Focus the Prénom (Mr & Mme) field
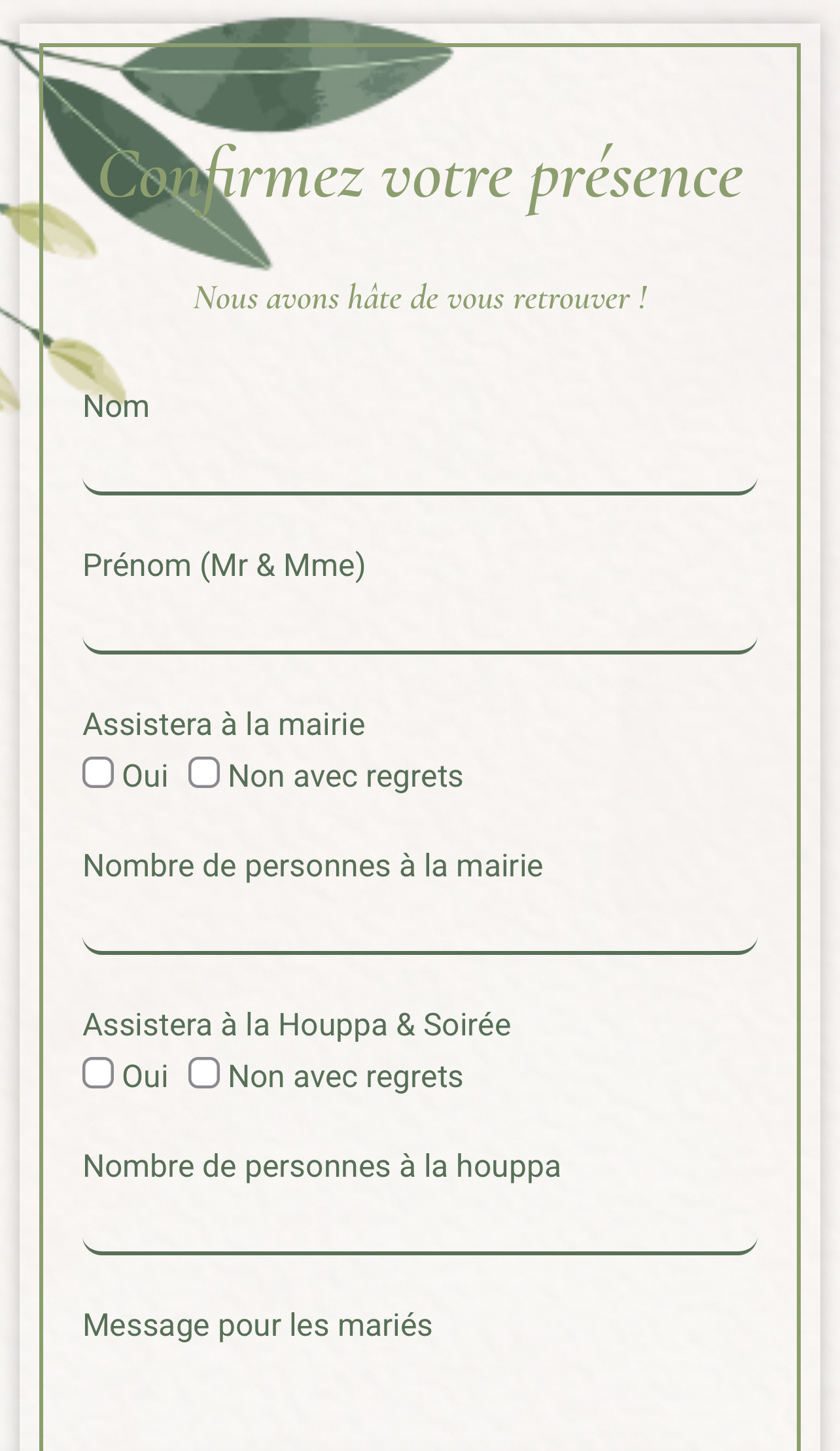 pyautogui.click(x=419, y=624)
